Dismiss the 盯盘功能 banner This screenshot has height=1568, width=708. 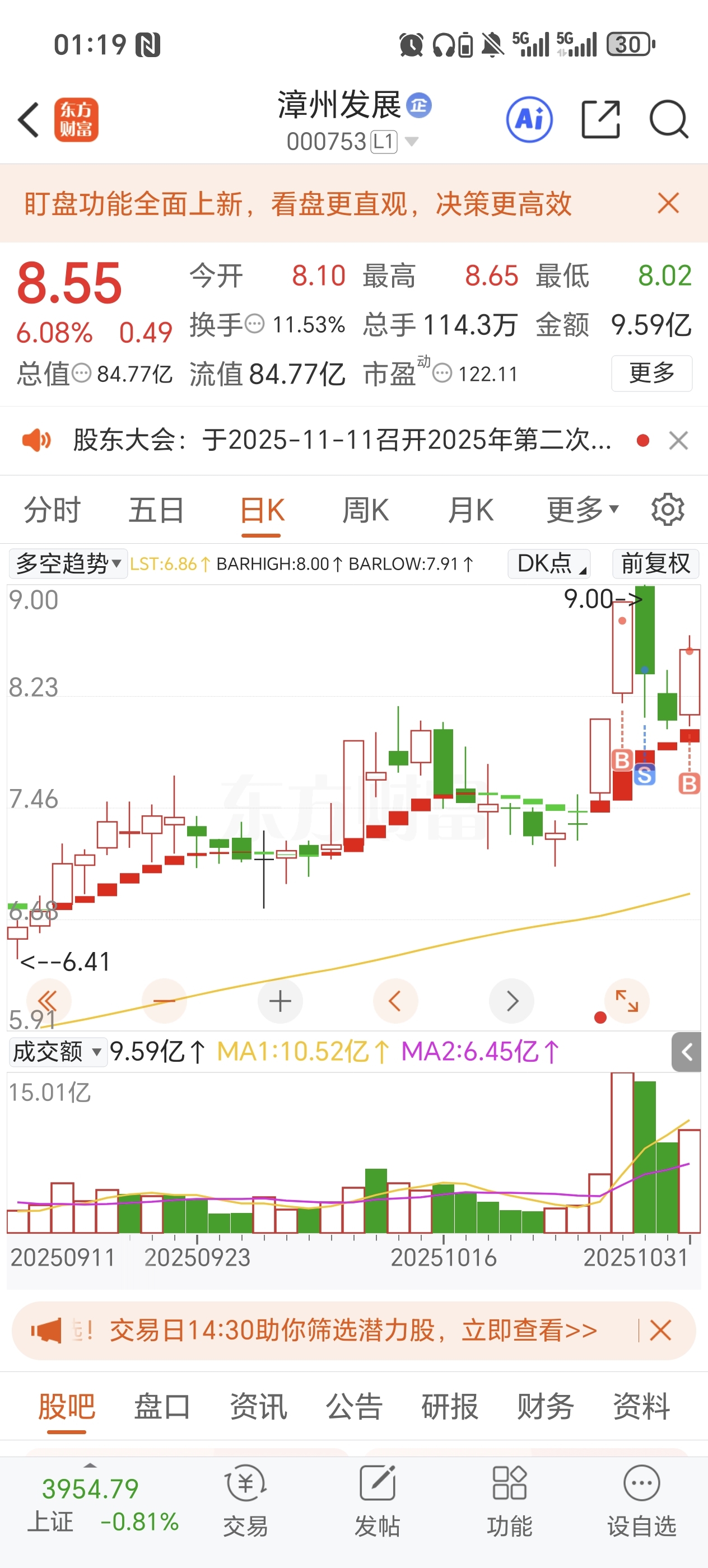(x=668, y=203)
